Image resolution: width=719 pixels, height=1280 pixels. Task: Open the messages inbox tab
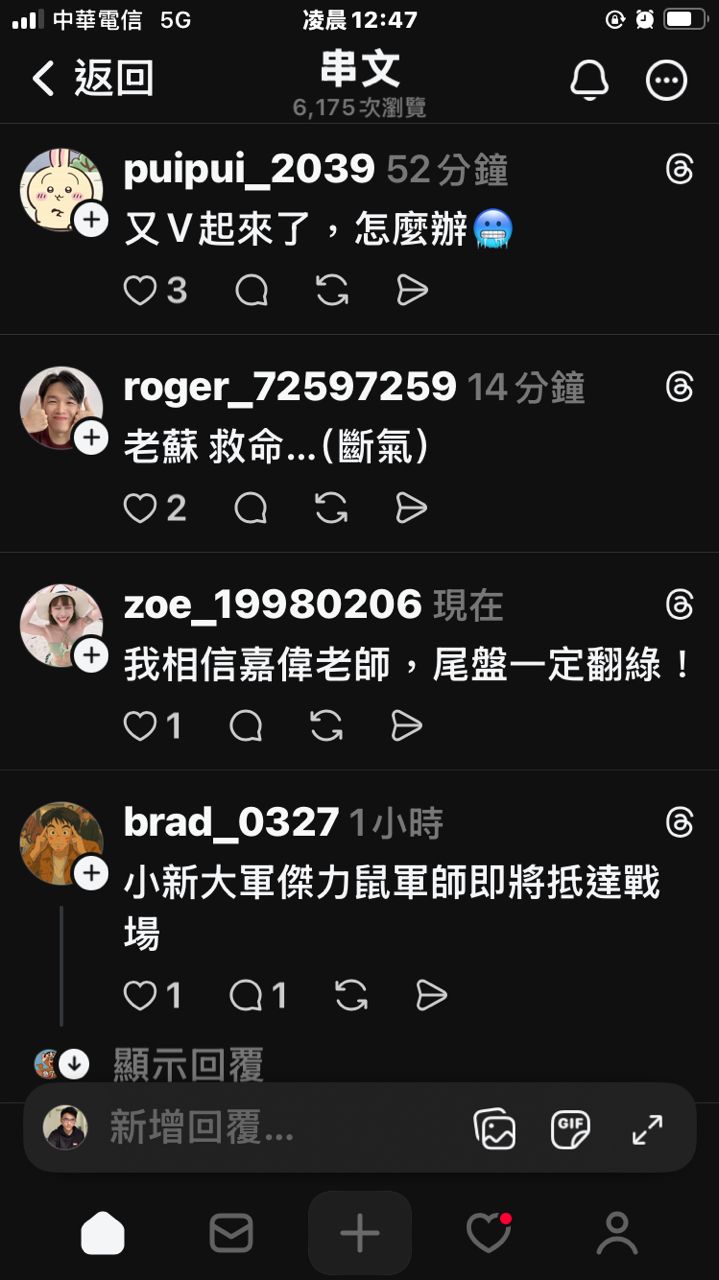231,1233
